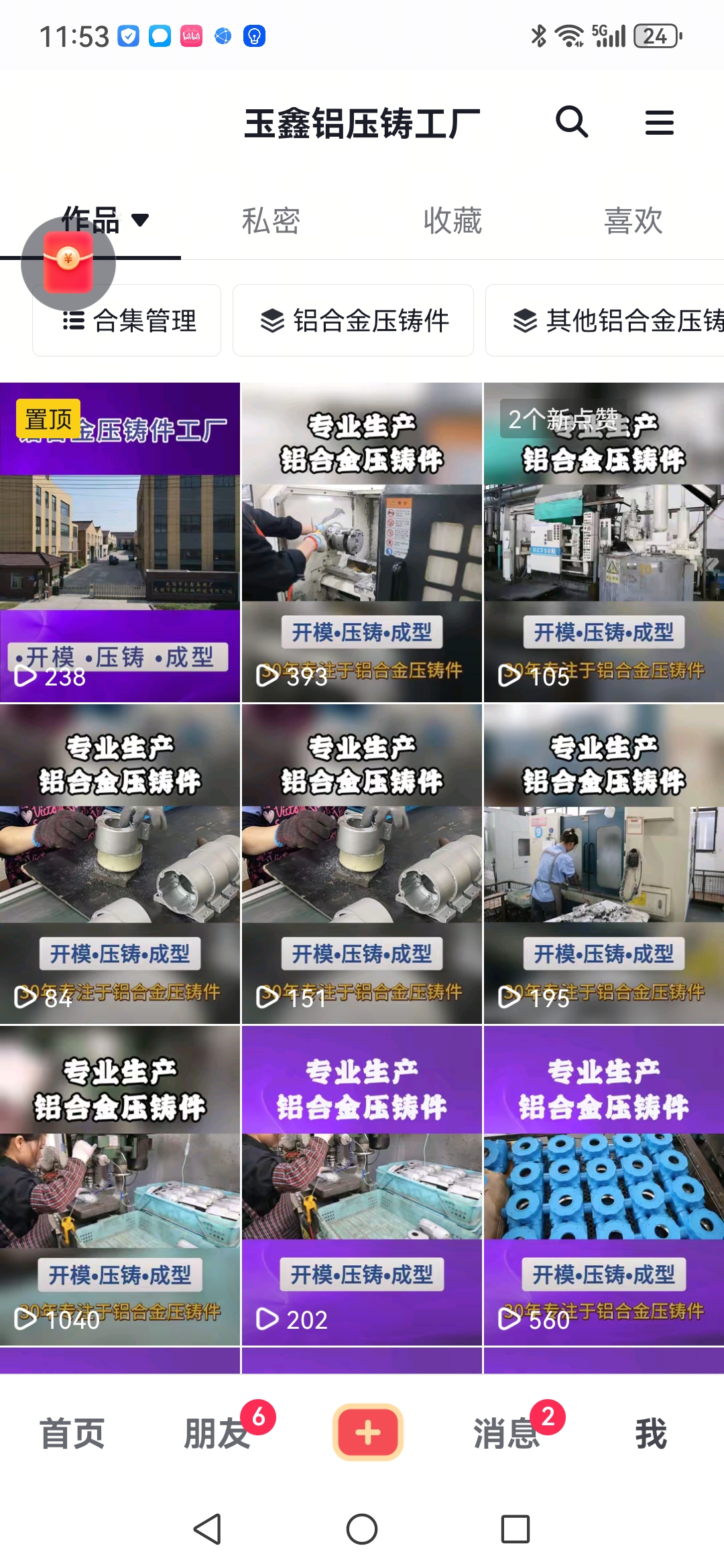
Task: Open the video with 393 plays
Action: (x=361, y=543)
